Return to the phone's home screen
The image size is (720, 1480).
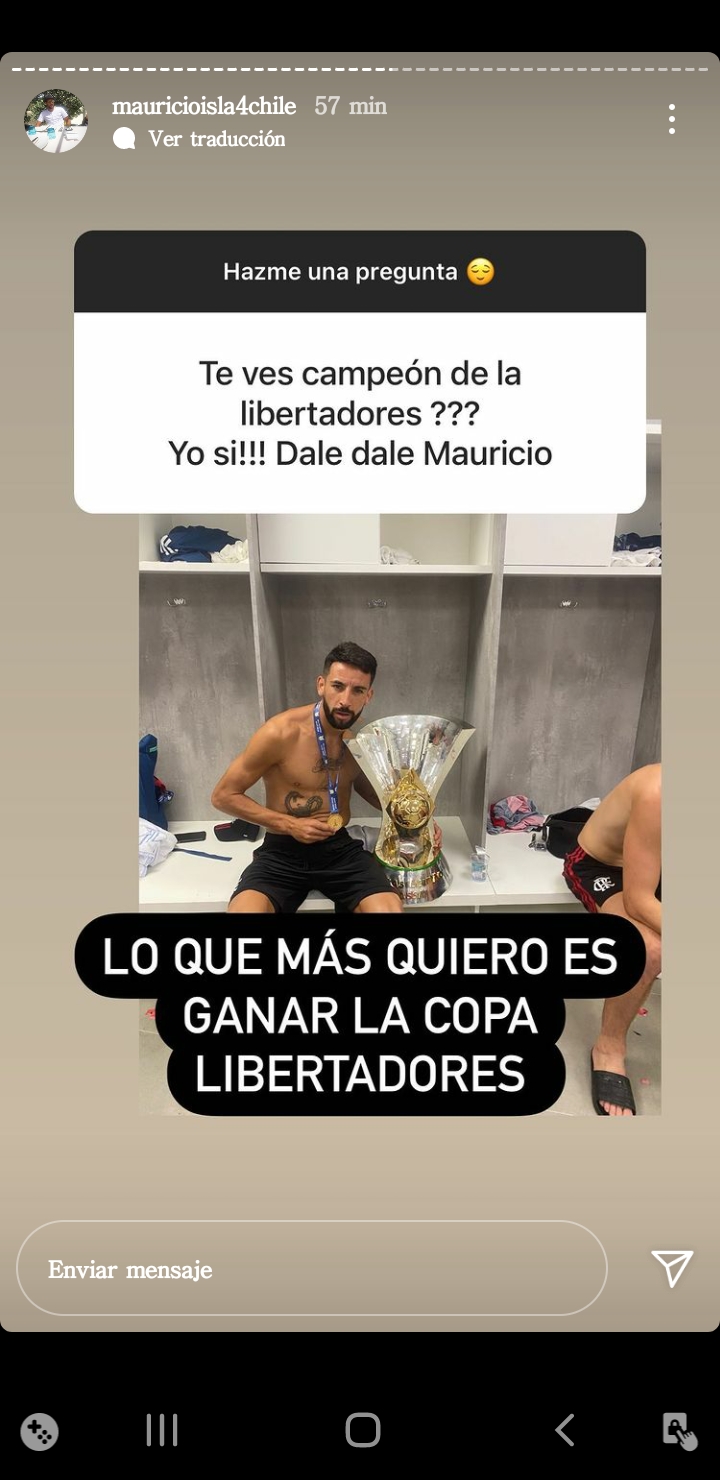pyautogui.click(x=362, y=1430)
